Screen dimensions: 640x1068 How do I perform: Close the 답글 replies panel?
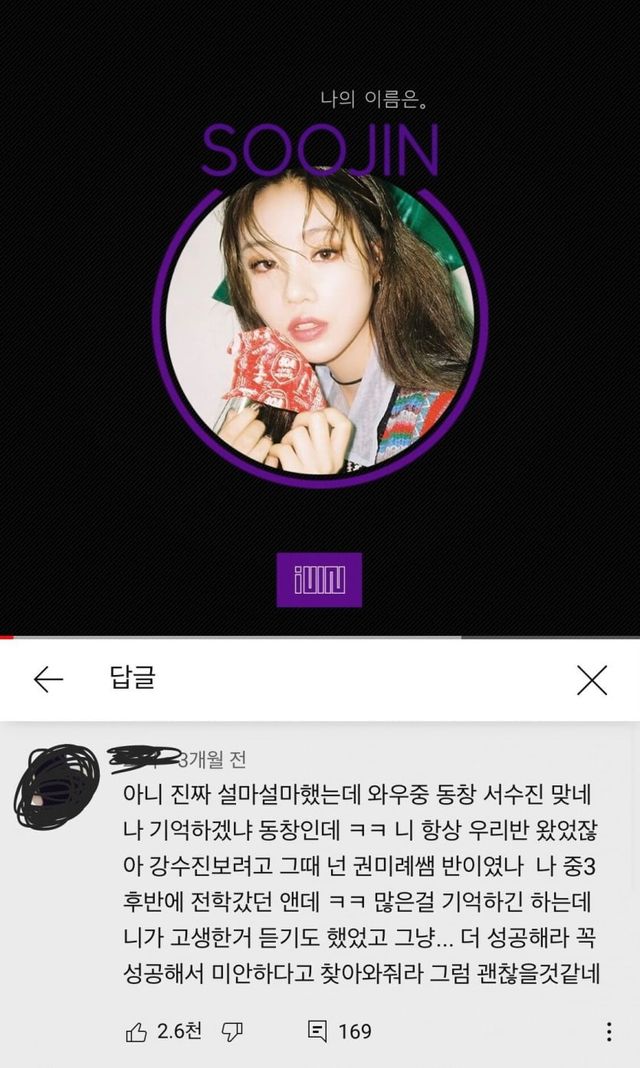point(592,680)
